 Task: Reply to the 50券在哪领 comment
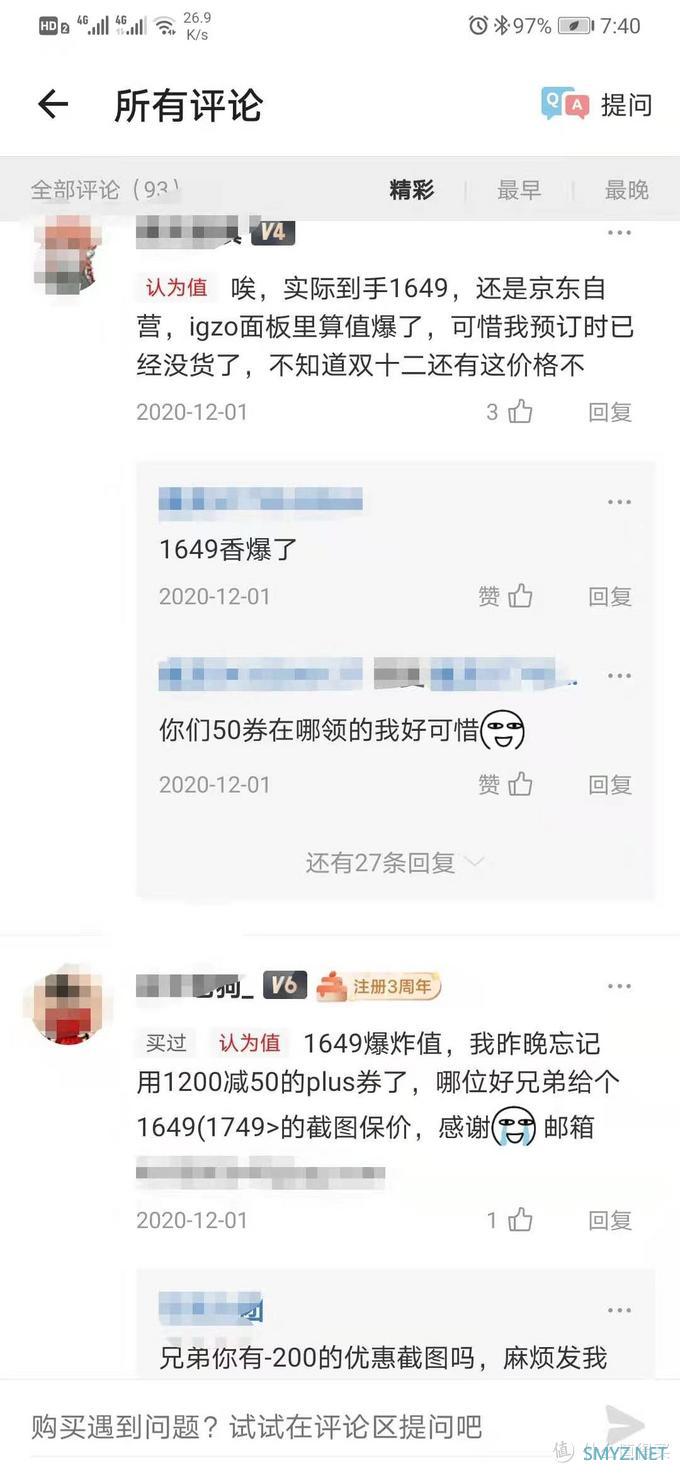click(610, 785)
